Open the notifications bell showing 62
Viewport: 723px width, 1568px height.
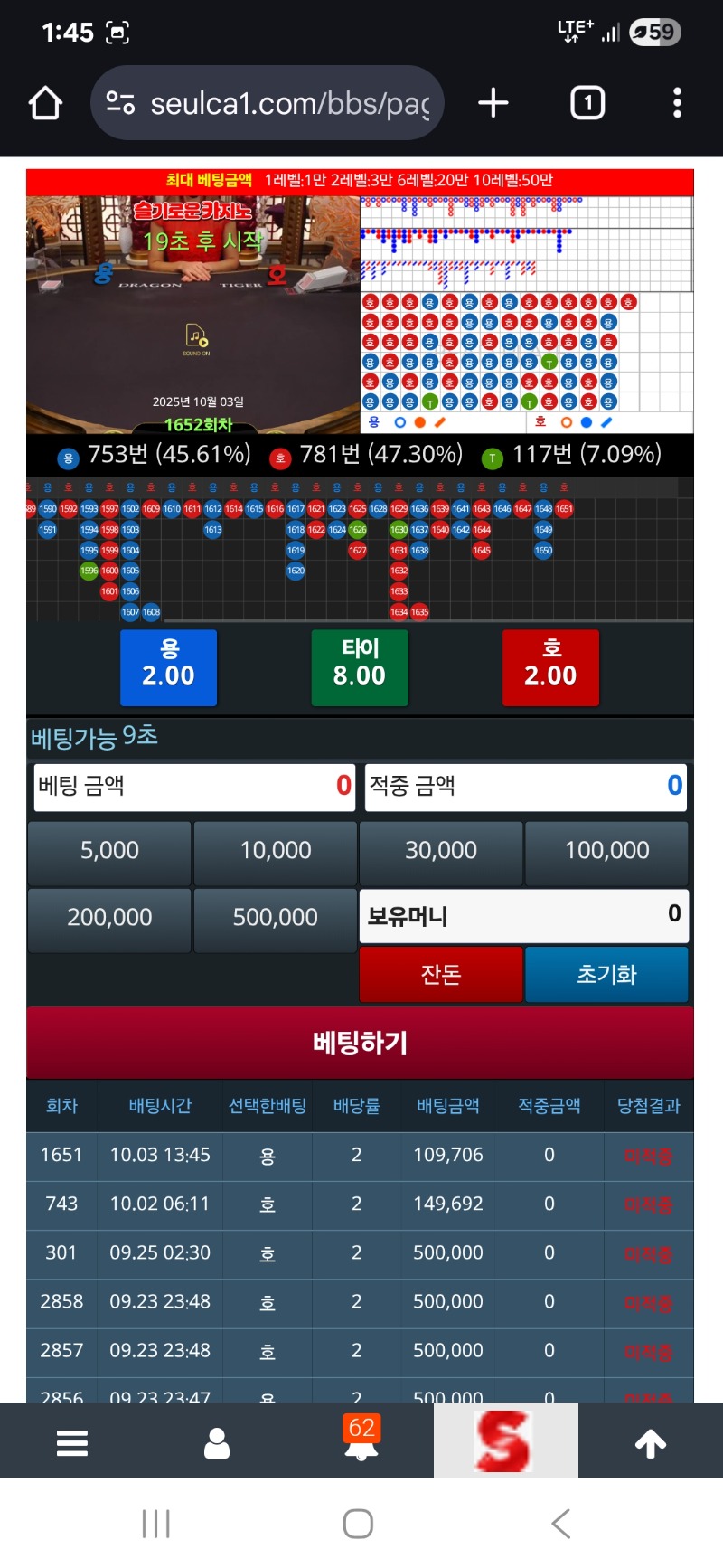coord(361,1440)
